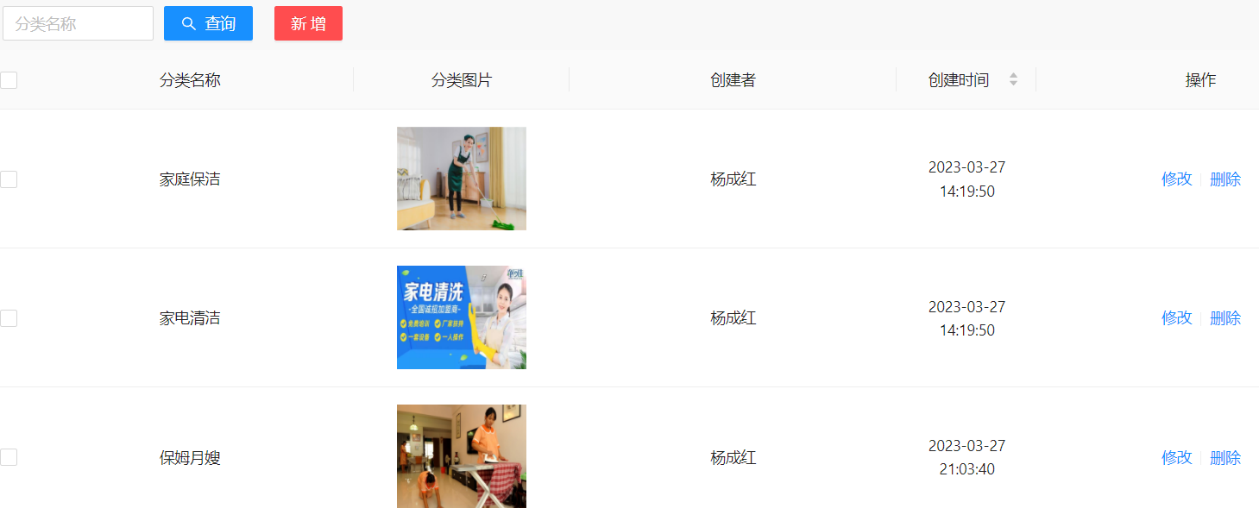Check the box for the 家电清洁 row

pyautogui.click(x=8, y=318)
